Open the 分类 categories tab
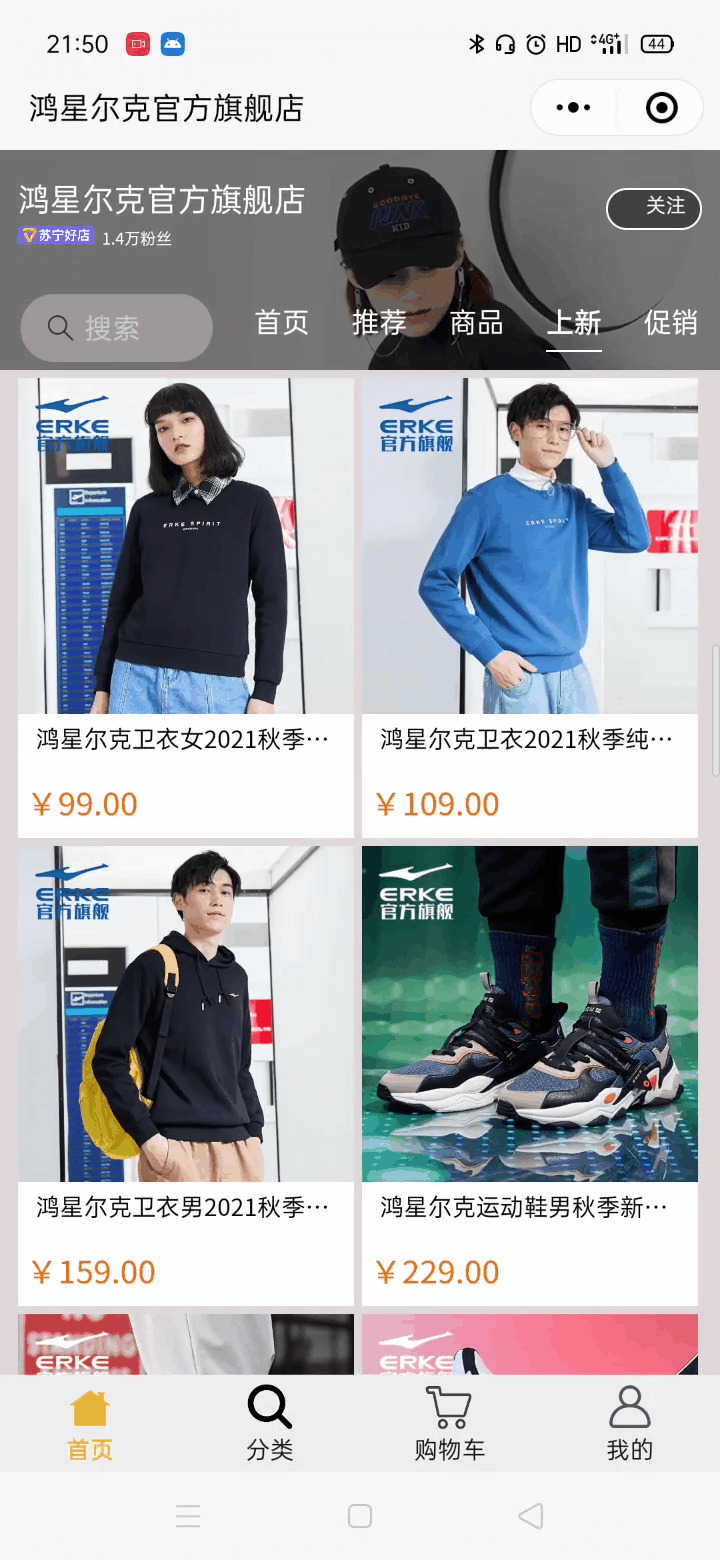Screen dimensions: 720x1560 (x=270, y=1424)
